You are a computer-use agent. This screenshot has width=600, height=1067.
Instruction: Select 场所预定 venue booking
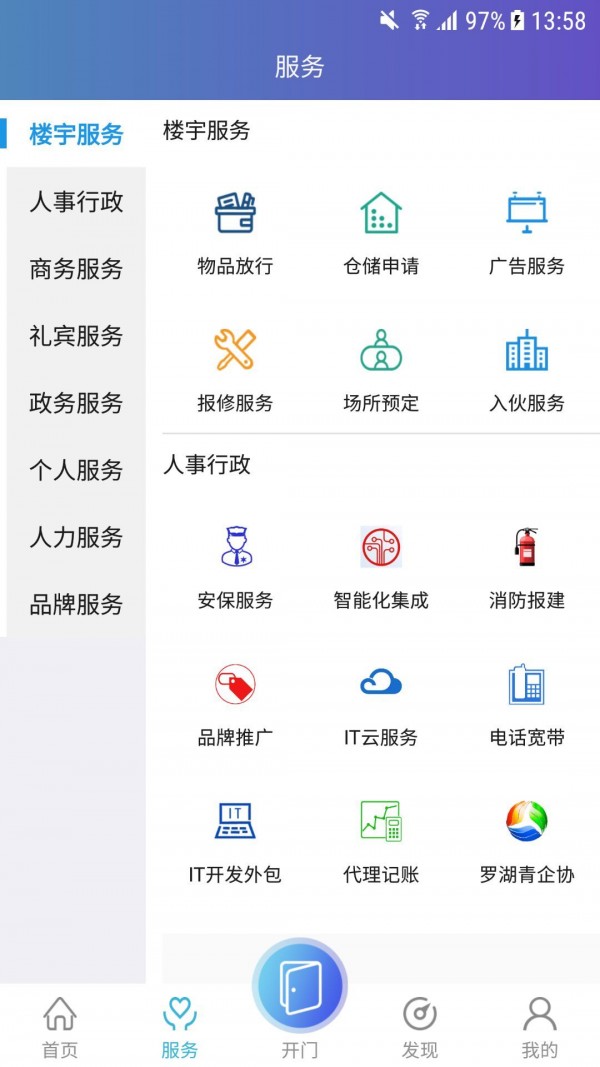[x=381, y=370]
